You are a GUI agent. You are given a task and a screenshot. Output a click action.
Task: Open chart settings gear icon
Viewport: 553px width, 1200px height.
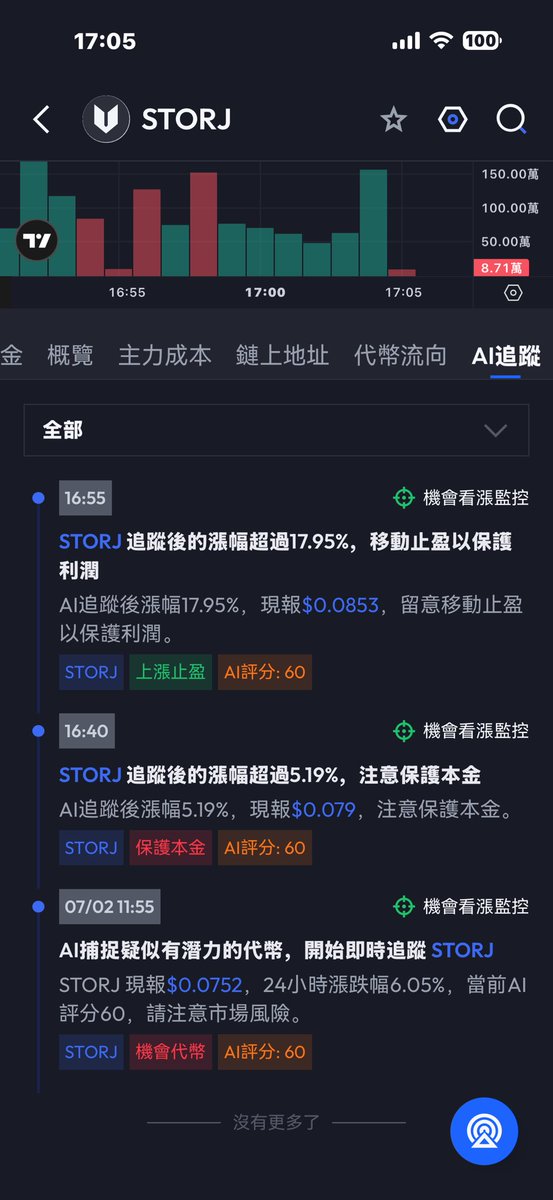[x=513, y=293]
